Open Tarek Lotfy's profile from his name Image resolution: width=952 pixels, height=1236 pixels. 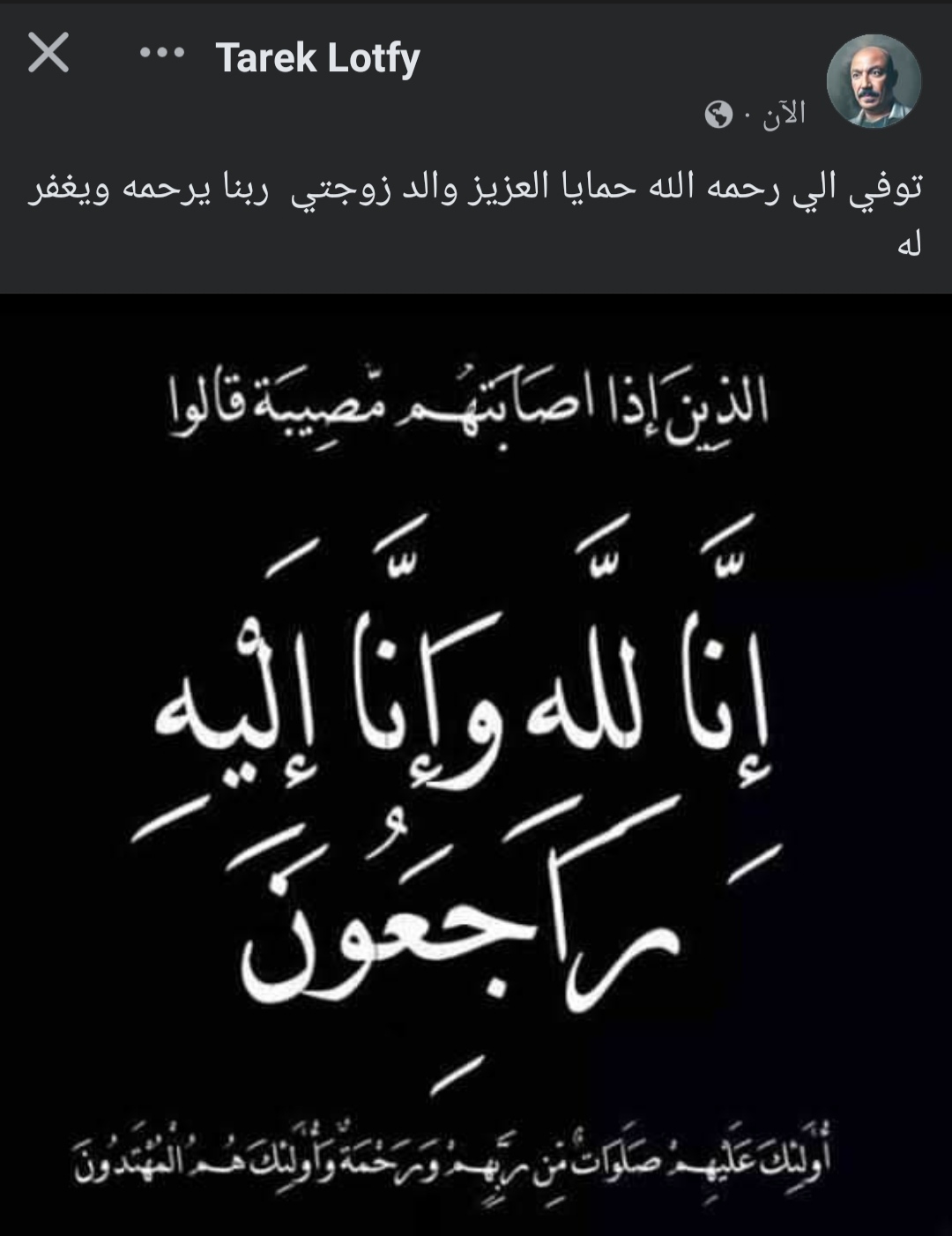pos(317,58)
